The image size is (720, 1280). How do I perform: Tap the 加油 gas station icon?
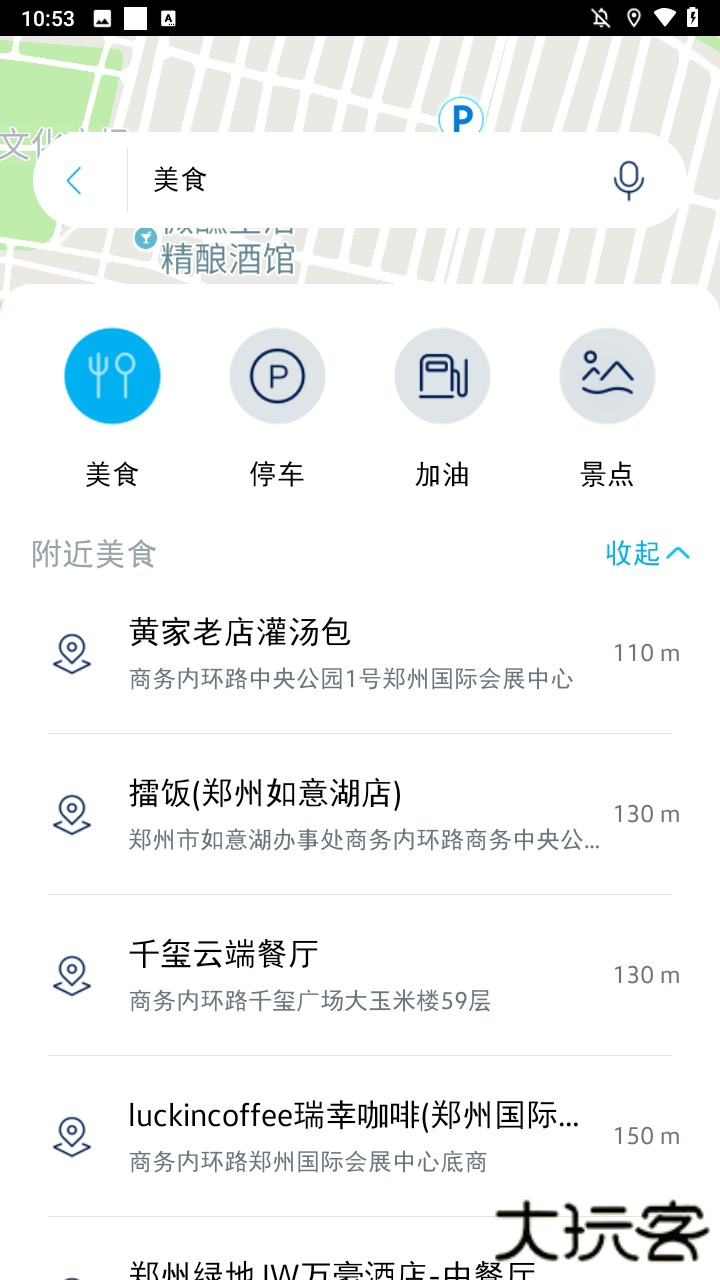pyautogui.click(x=442, y=376)
